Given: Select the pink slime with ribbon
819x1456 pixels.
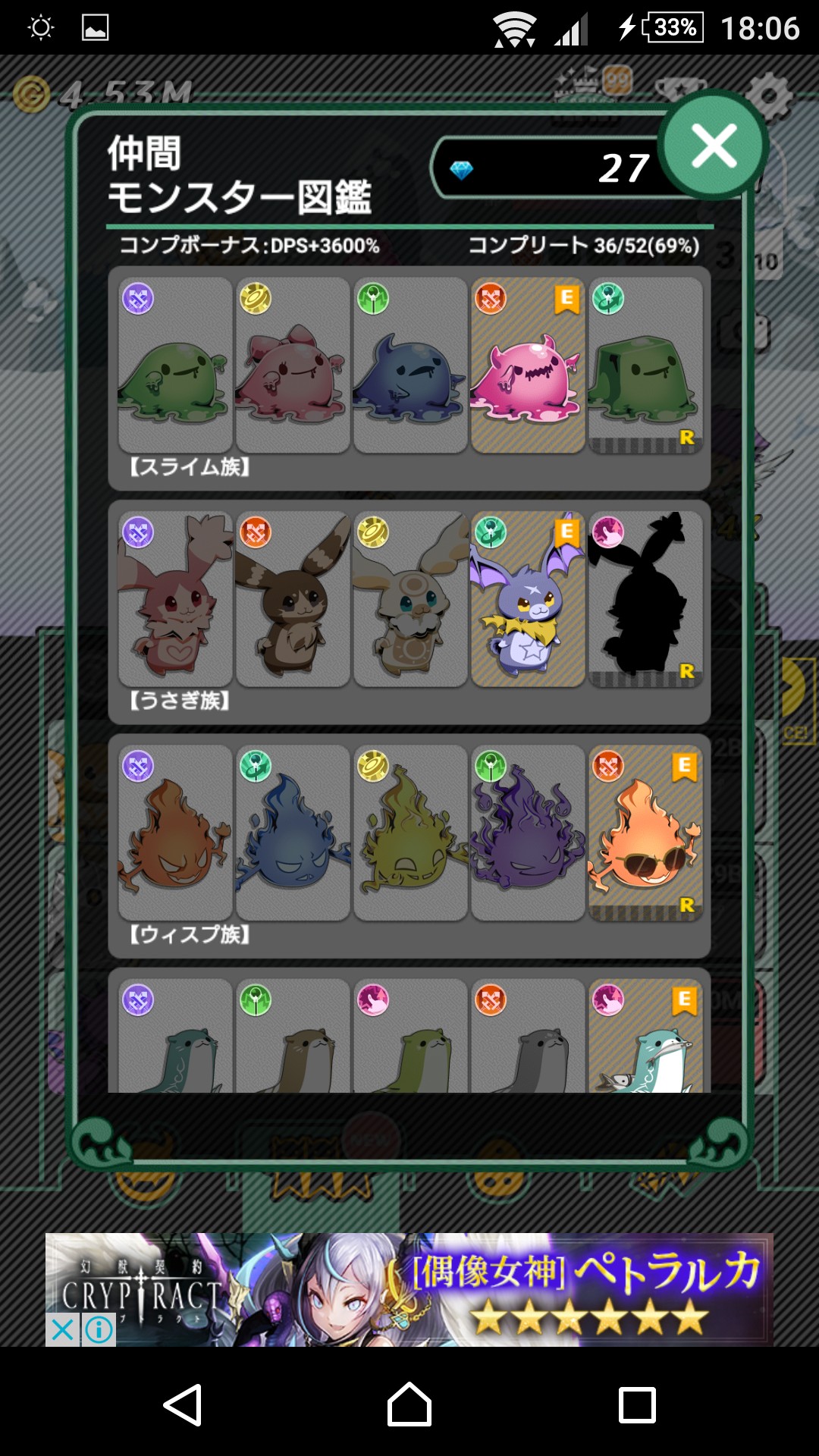Looking at the screenshot, I should pos(293,365).
